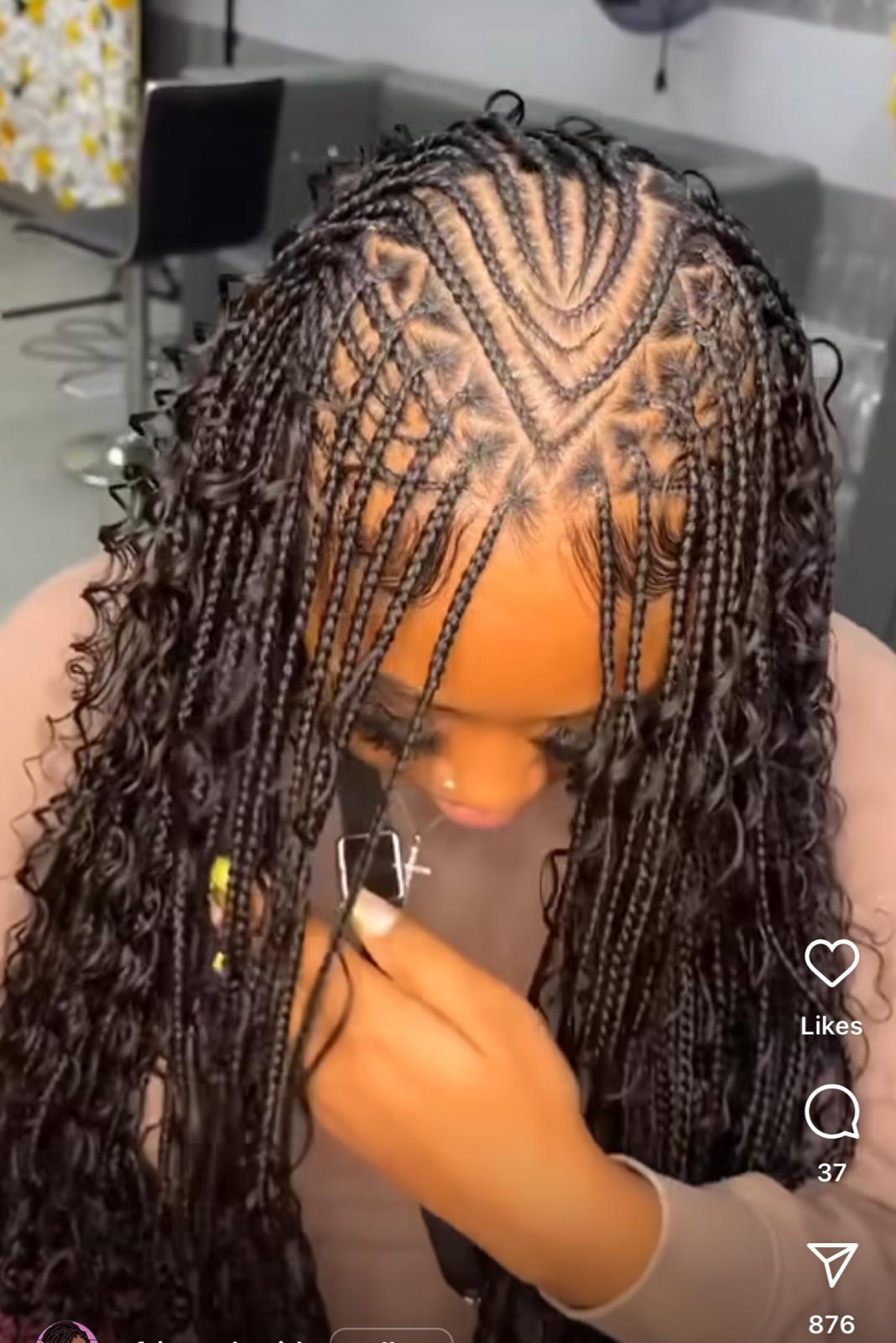Like this reel with the heart icon

point(831,963)
